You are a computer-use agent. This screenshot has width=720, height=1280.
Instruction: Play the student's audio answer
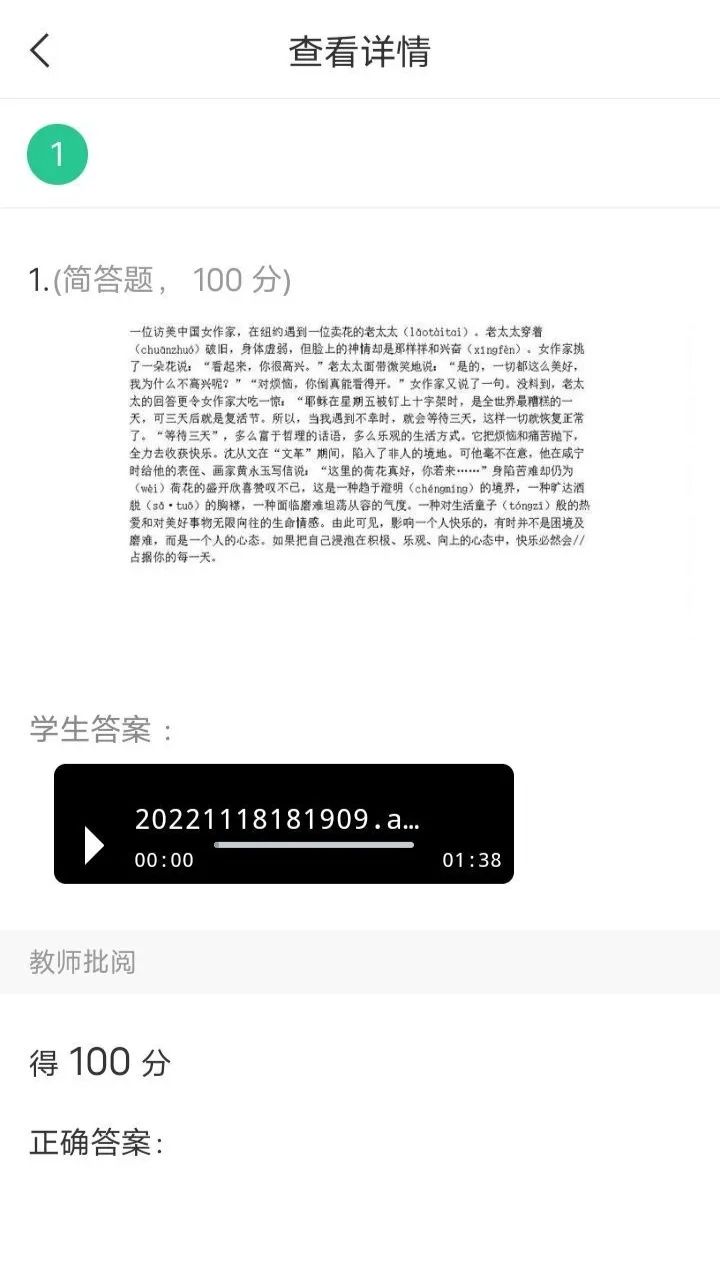tap(94, 845)
